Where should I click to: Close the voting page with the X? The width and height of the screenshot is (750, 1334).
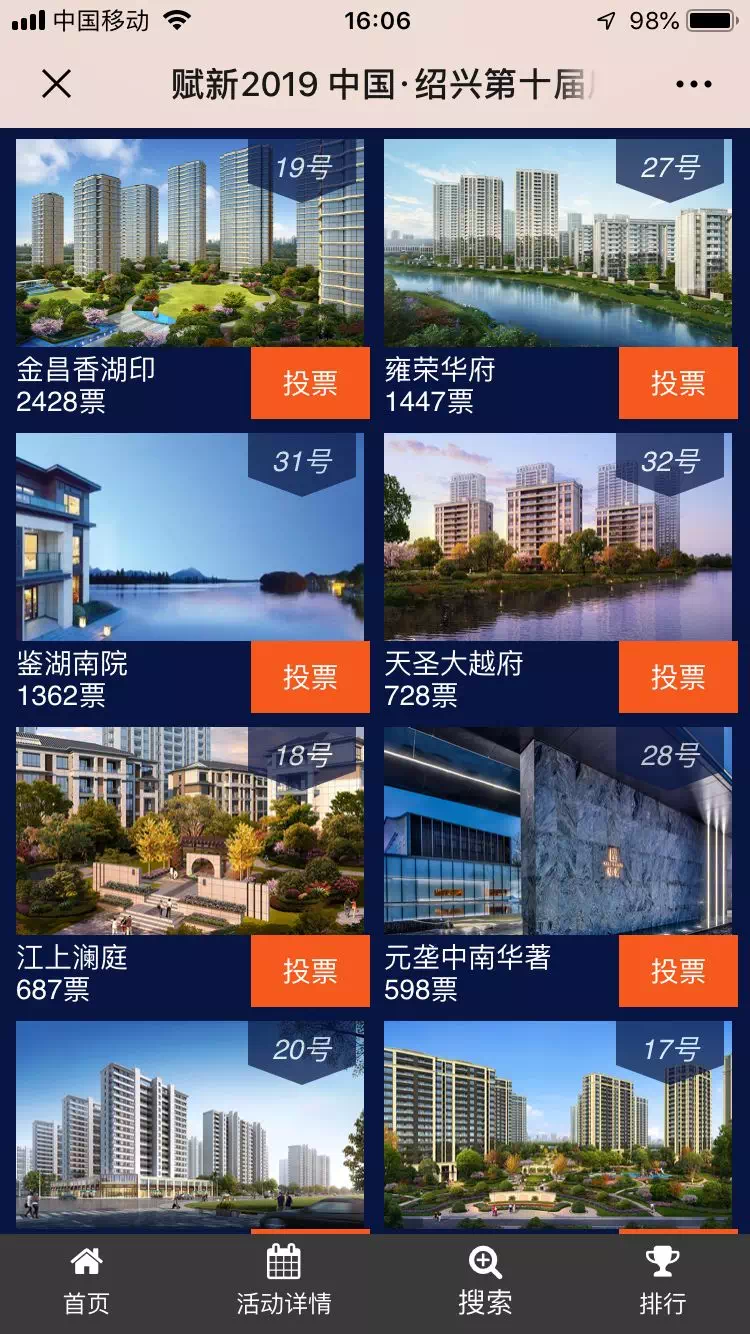pyautogui.click(x=57, y=84)
